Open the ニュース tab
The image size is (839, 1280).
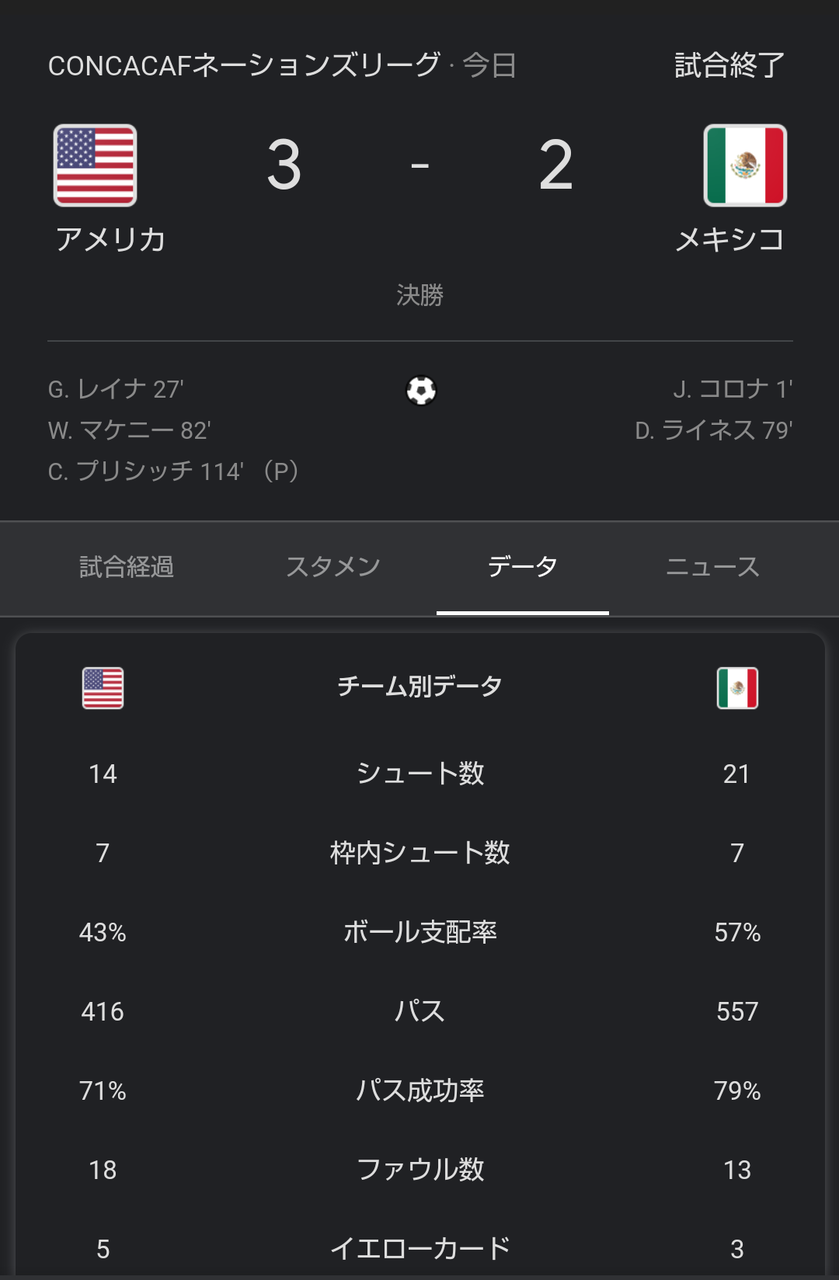click(x=711, y=566)
